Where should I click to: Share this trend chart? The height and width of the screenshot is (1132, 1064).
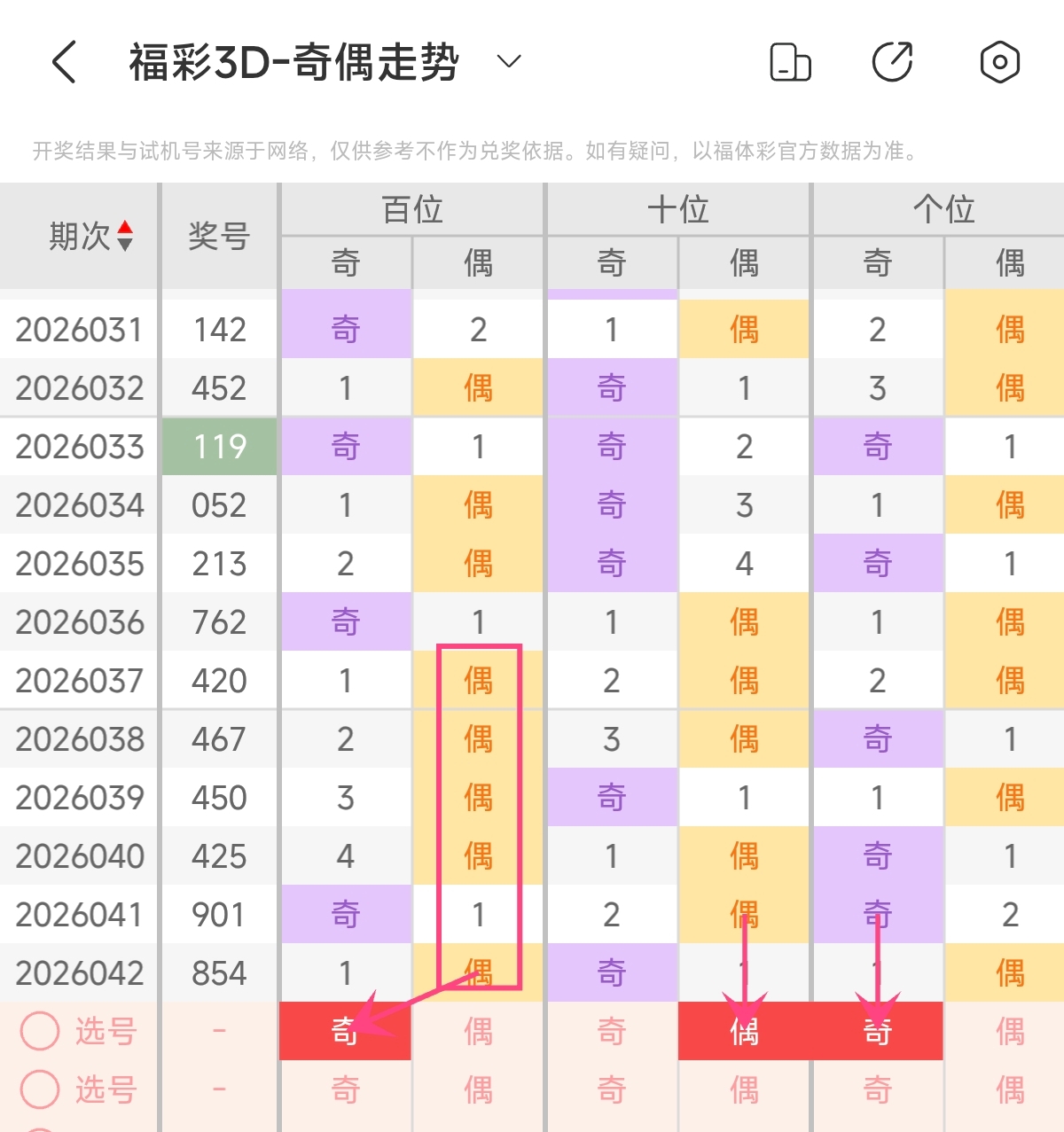(x=893, y=62)
